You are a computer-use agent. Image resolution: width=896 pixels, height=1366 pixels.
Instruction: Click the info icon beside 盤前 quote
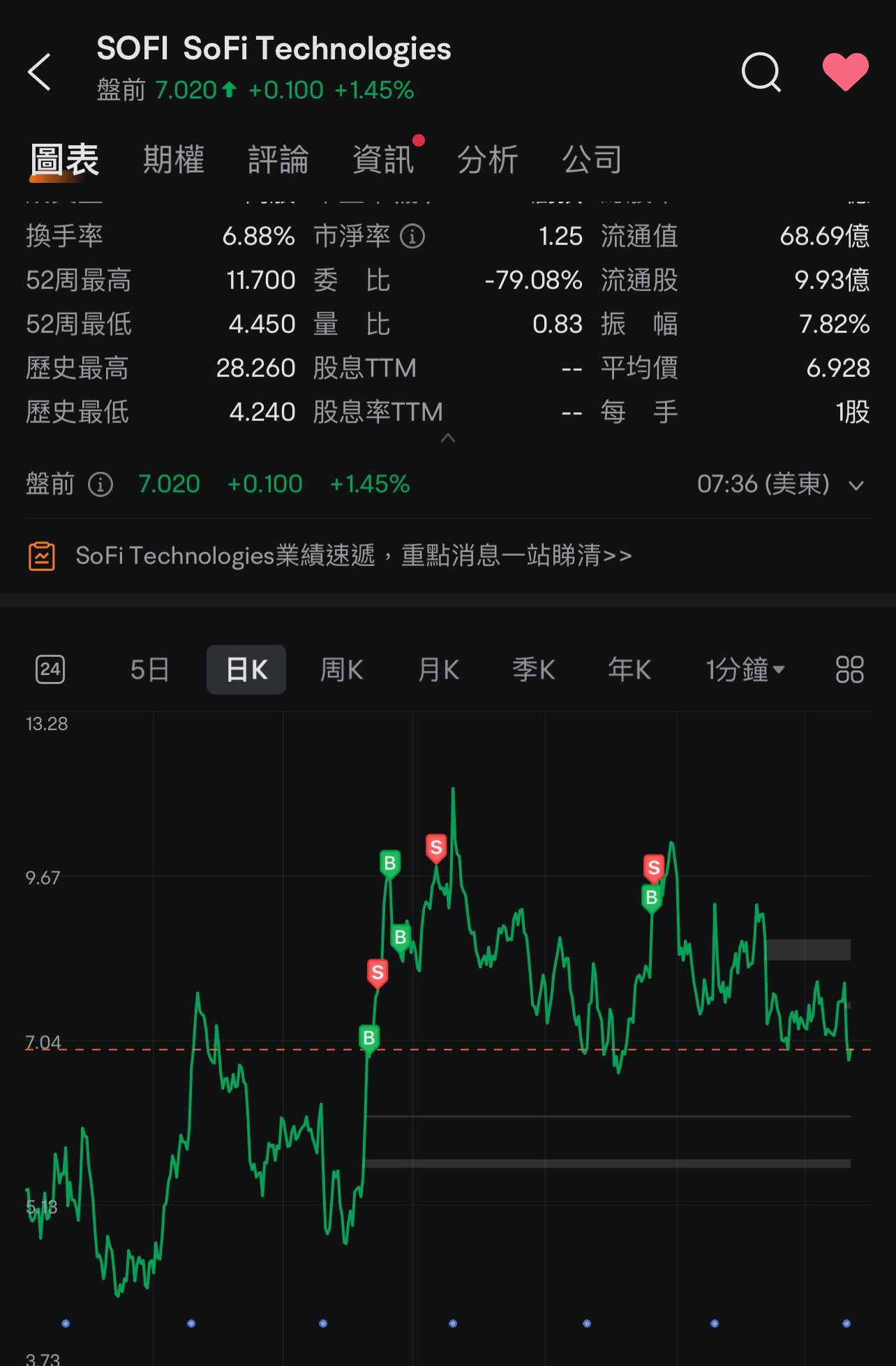coord(100,484)
